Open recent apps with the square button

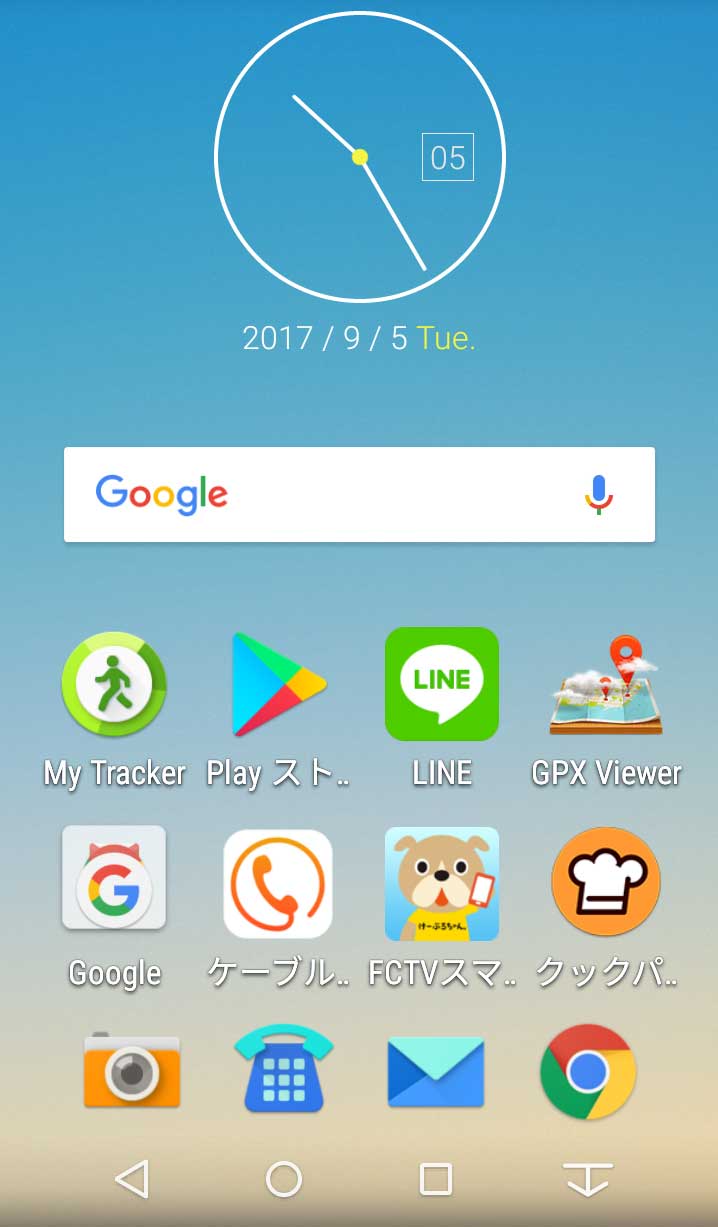436,1179
